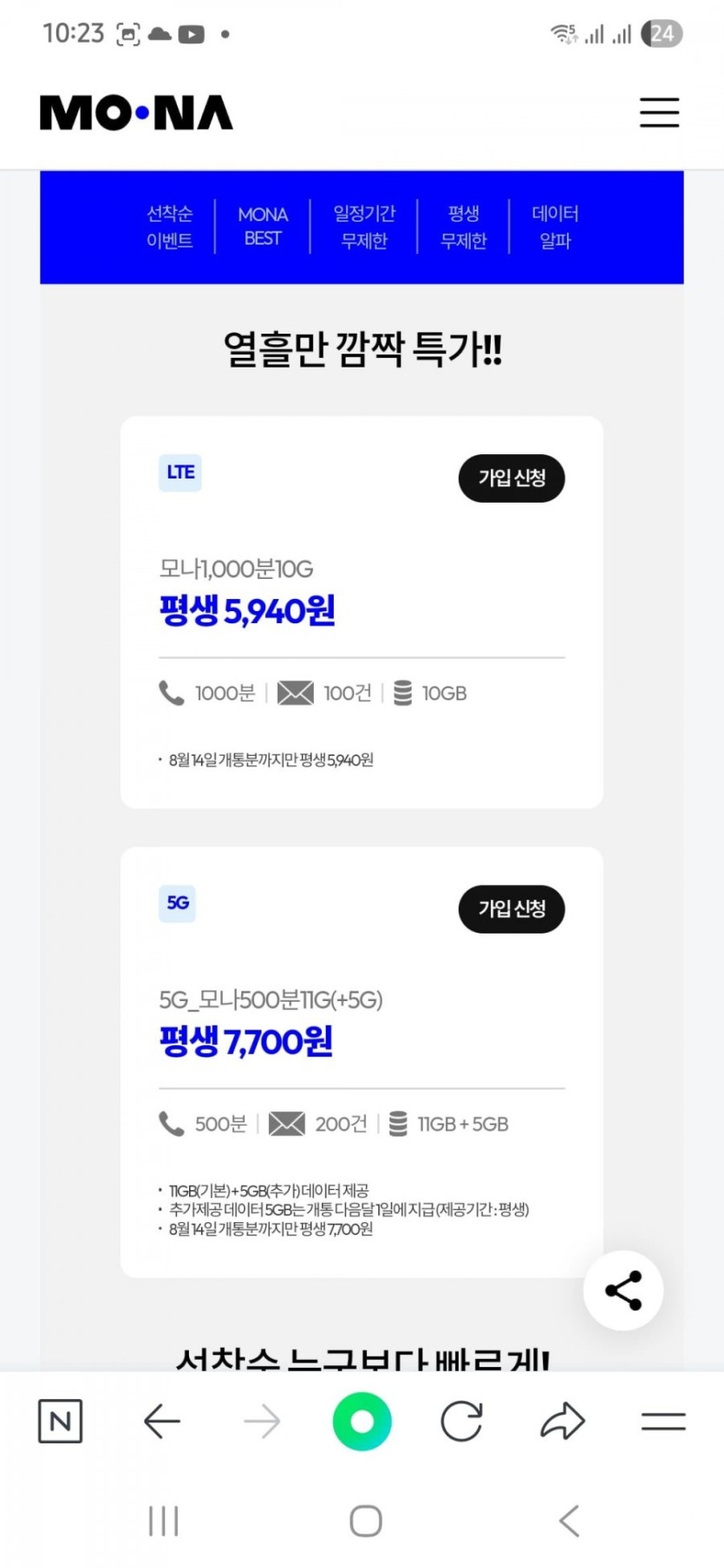Screen dimensions: 724x1568
Task: Select the 데이터 알파 tab
Action: tap(555, 226)
